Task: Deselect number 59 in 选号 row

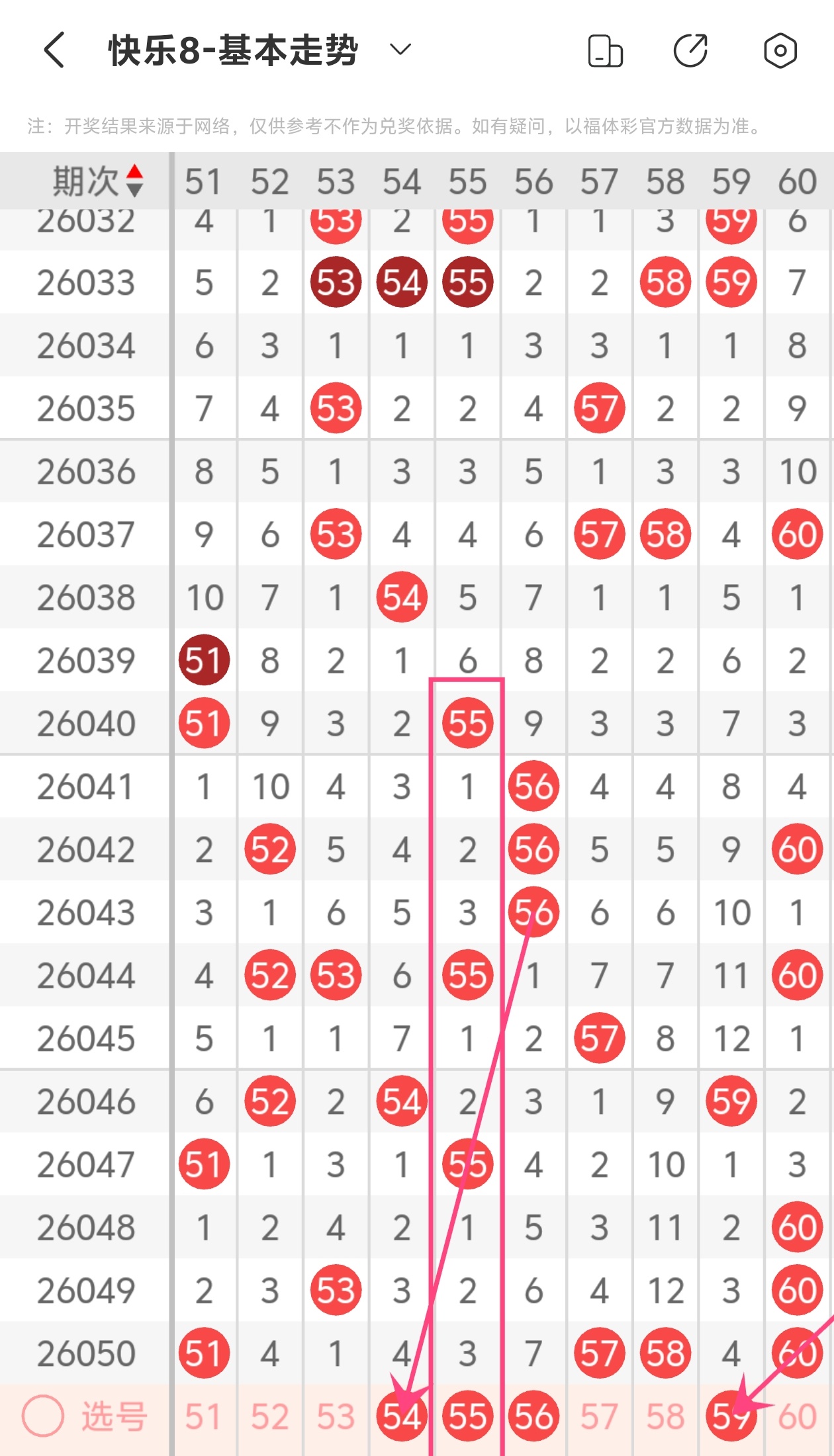Action: (x=731, y=1416)
